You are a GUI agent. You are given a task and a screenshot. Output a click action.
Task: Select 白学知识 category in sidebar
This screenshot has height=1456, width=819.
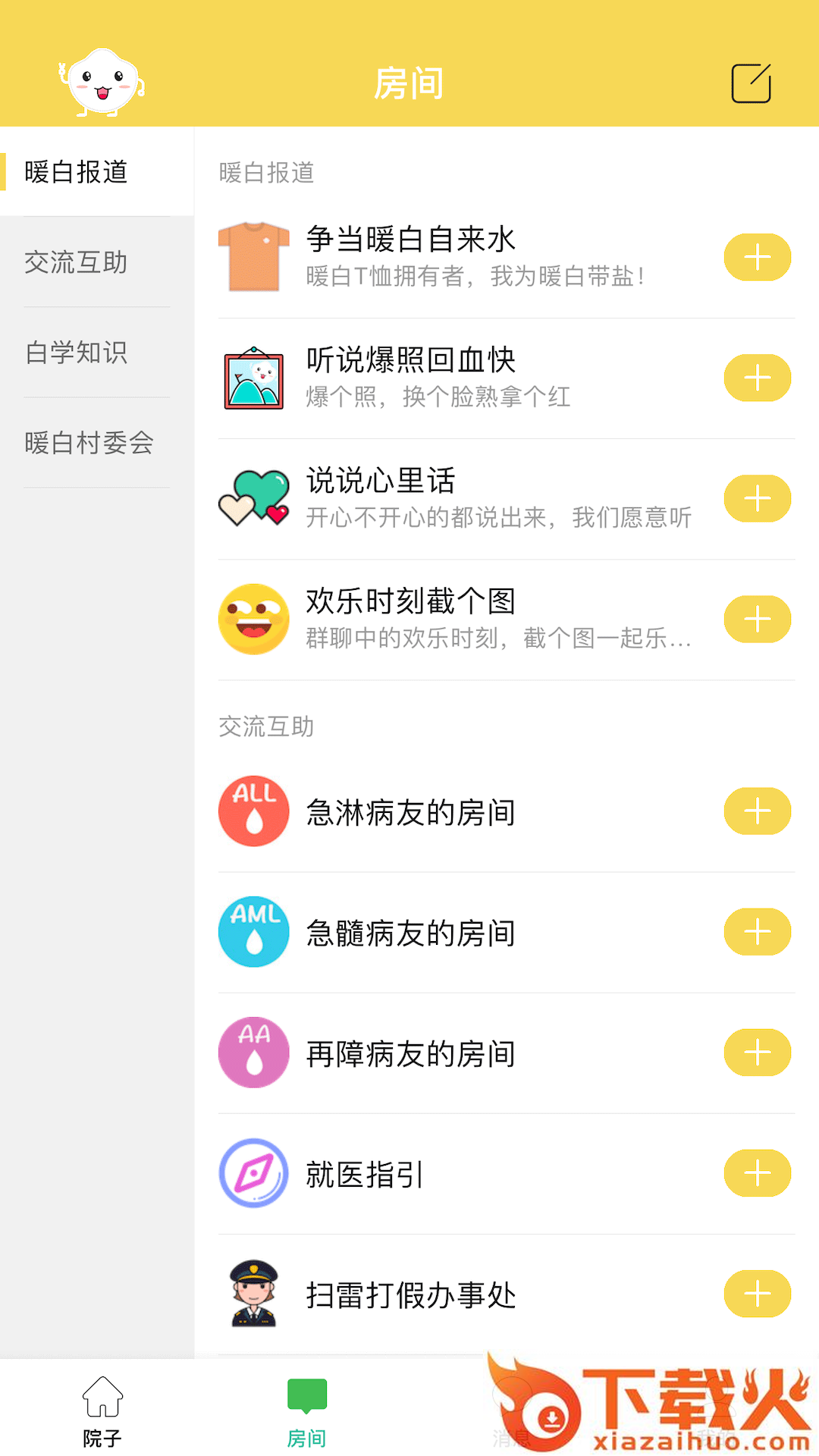97,353
